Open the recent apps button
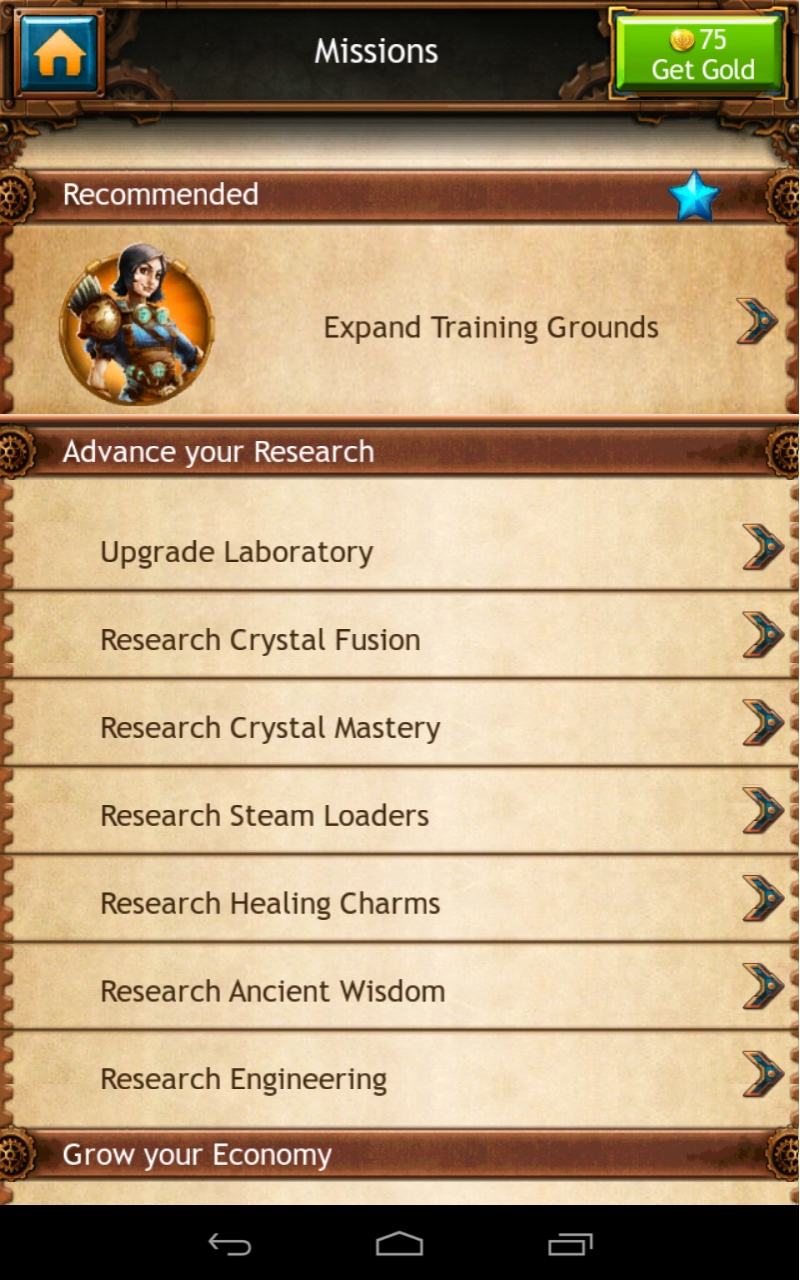Screen dimensions: 800x1280 coord(570,1244)
